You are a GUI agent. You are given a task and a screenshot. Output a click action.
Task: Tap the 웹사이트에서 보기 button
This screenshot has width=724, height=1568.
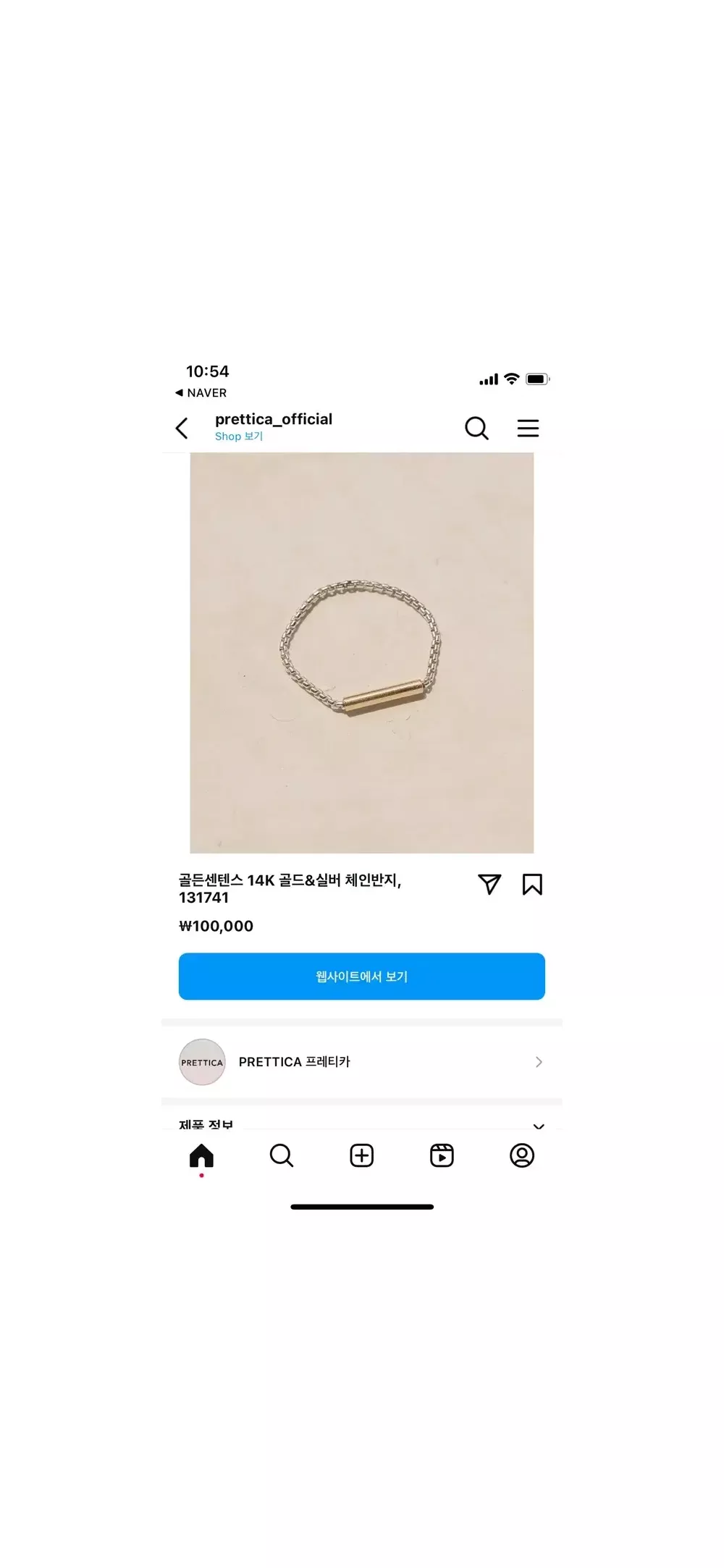361,976
